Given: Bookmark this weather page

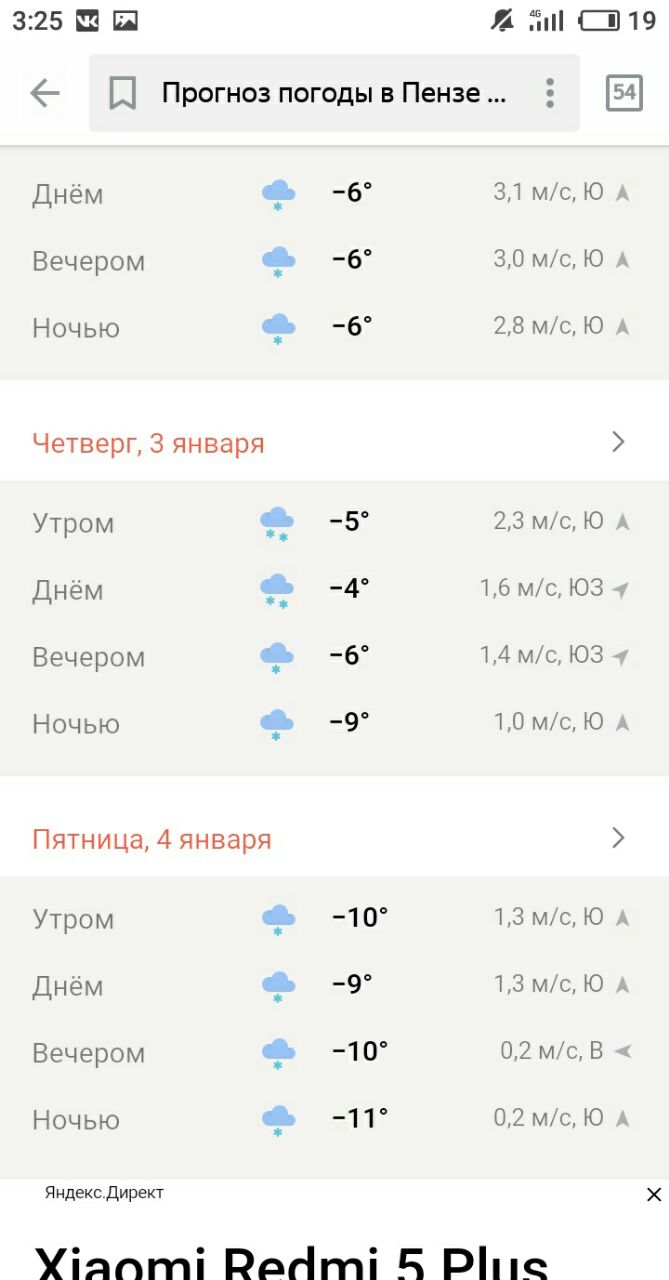Looking at the screenshot, I should pyautogui.click(x=122, y=94).
